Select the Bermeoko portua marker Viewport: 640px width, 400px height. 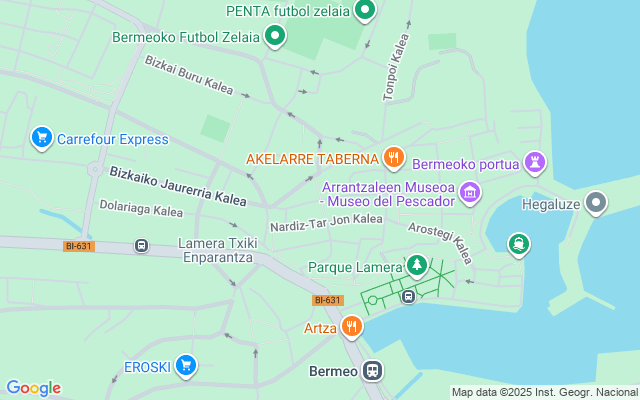pyautogui.click(x=536, y=163)
